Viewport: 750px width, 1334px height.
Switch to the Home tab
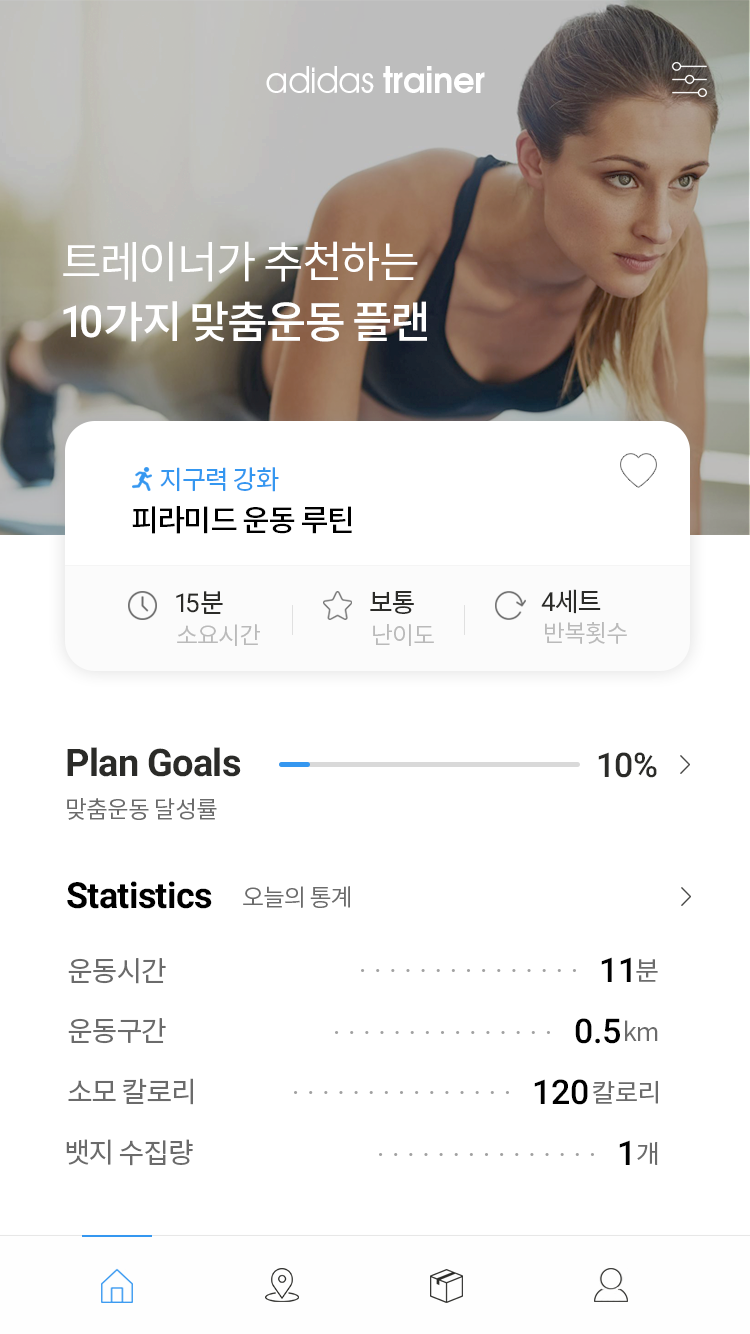click(117, 1285)
